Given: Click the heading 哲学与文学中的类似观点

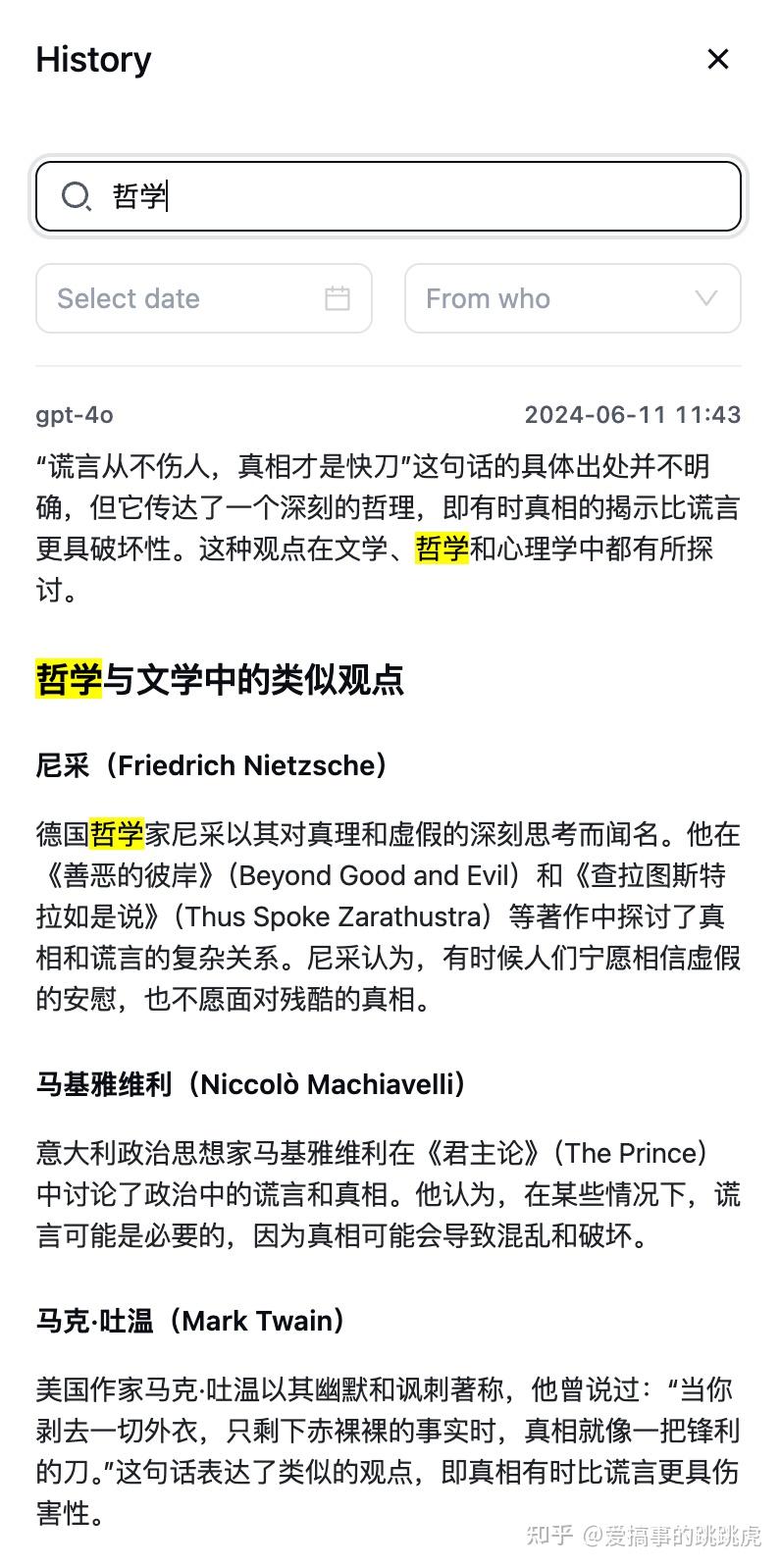Looking at the screenshot, I should (x=221, y=678).
